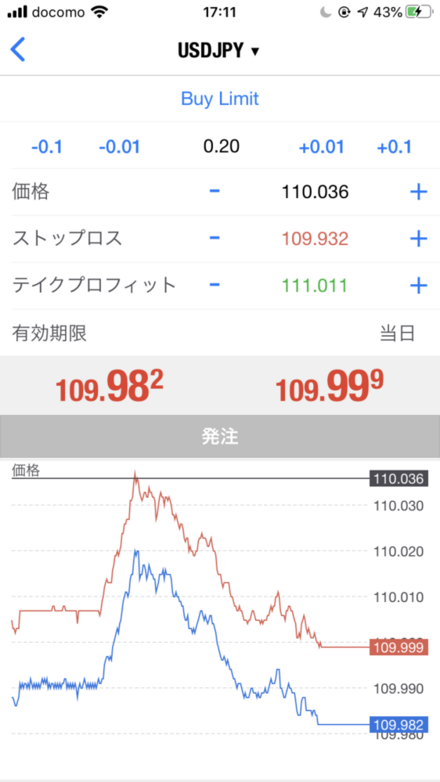Screen dimensions: 440x782
Task: Change the Buy Limit order type
Action: click(x=220, y=98)
